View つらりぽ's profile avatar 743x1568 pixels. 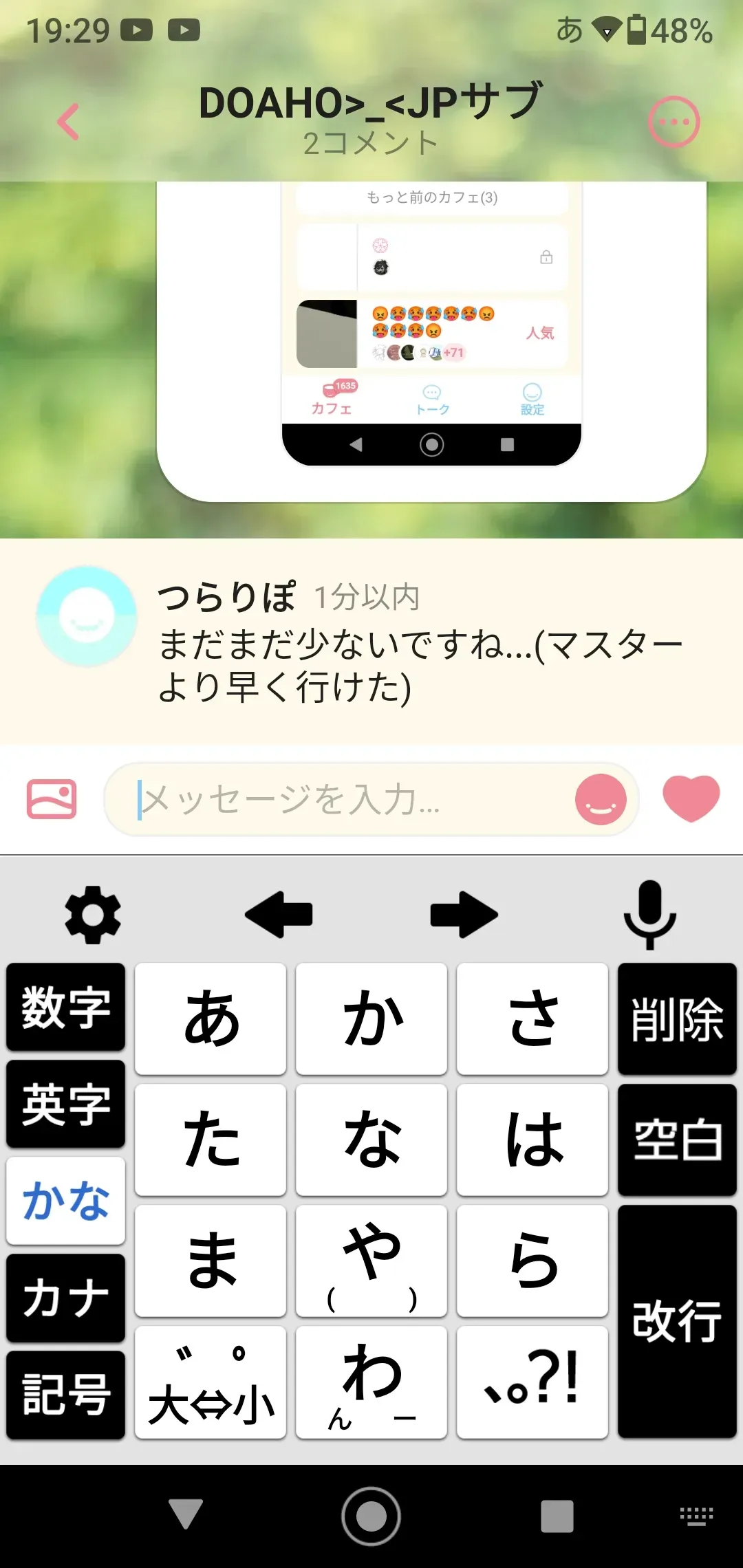coord(86,616)
